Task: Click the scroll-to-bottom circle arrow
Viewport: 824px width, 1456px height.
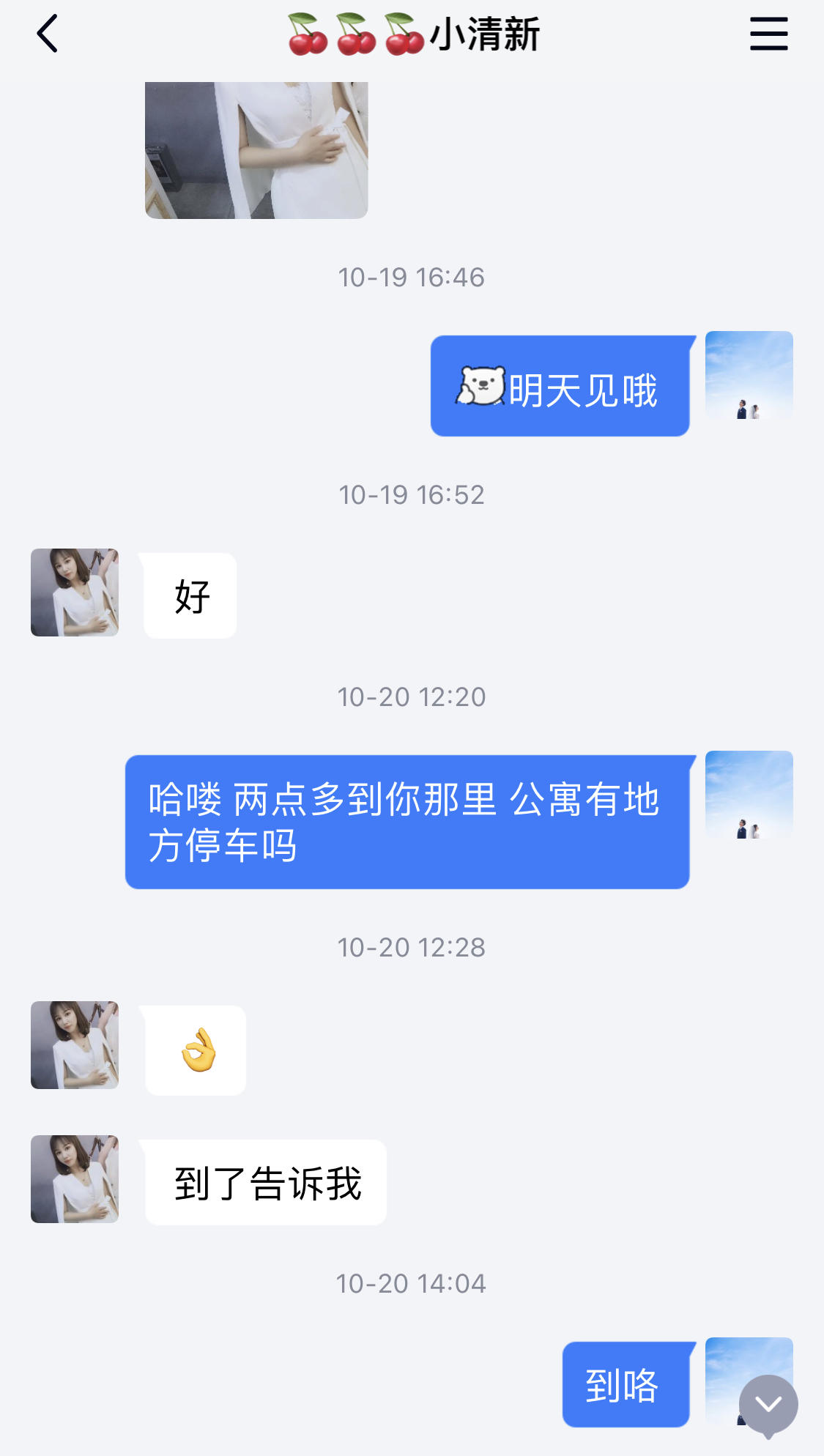Action: [x=768, y=1404]
